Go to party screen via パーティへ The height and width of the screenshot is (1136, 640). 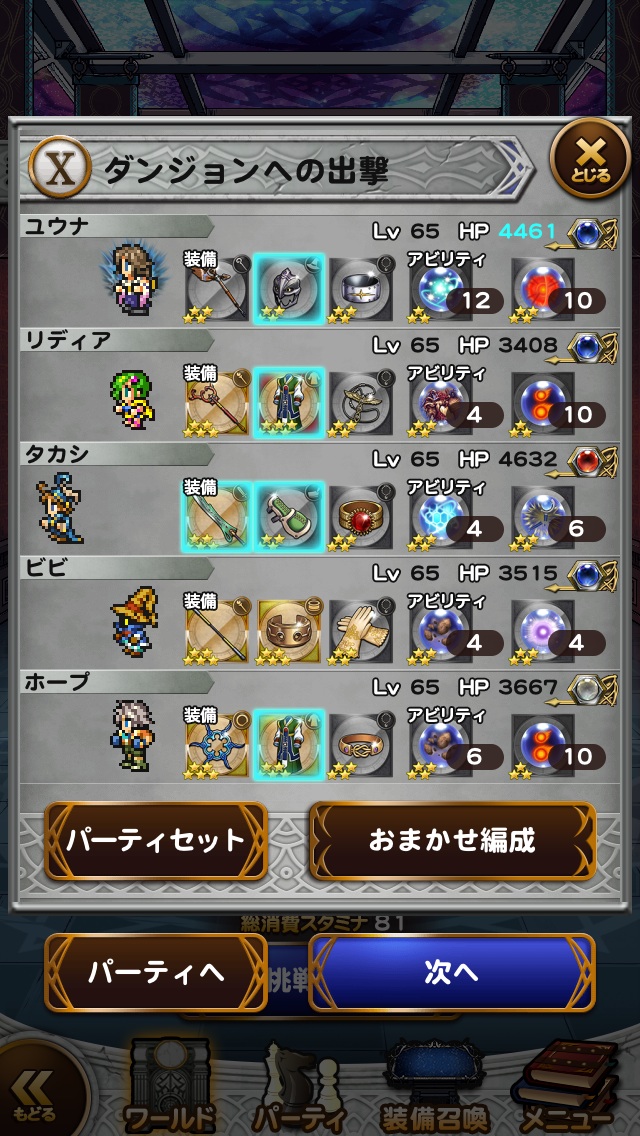(155, 972)
